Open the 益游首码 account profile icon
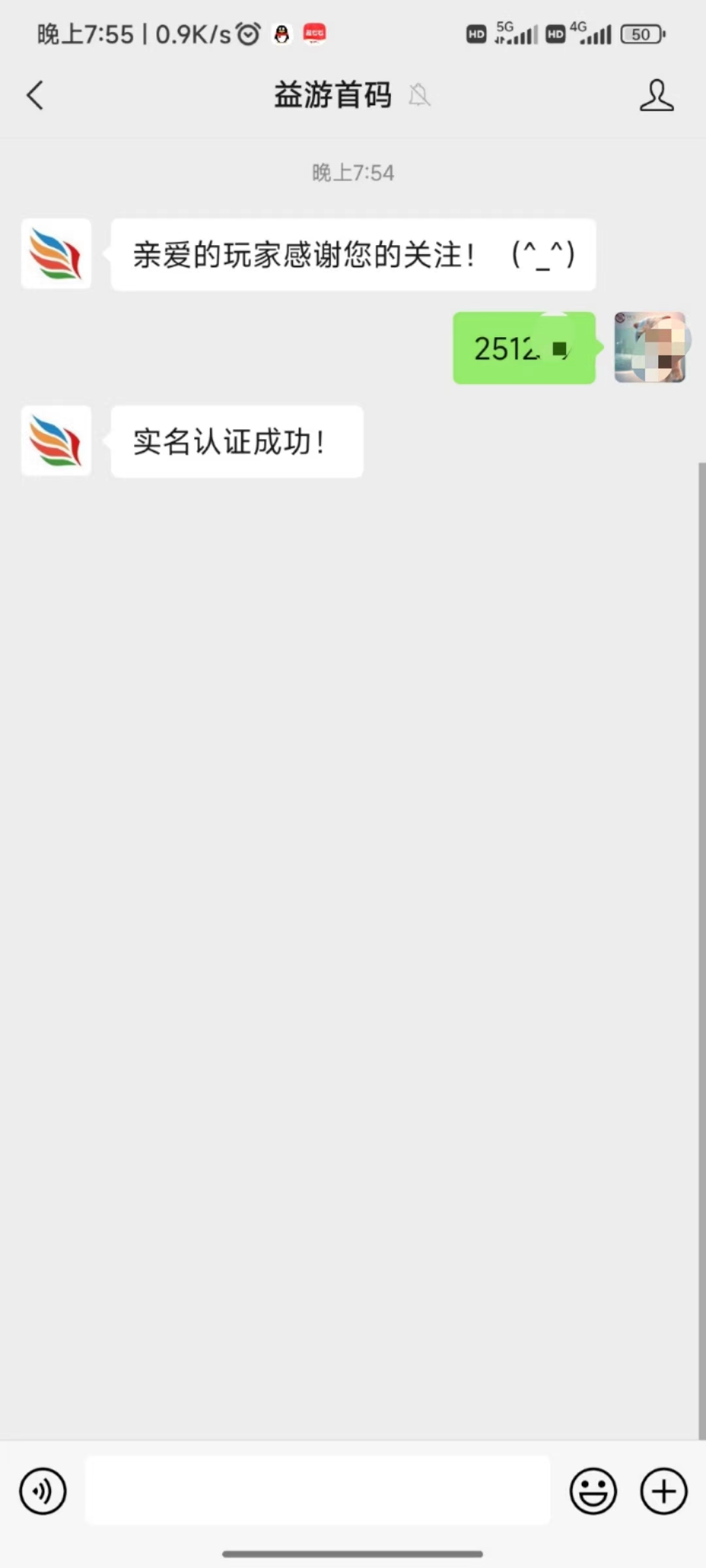 point(656,95)
